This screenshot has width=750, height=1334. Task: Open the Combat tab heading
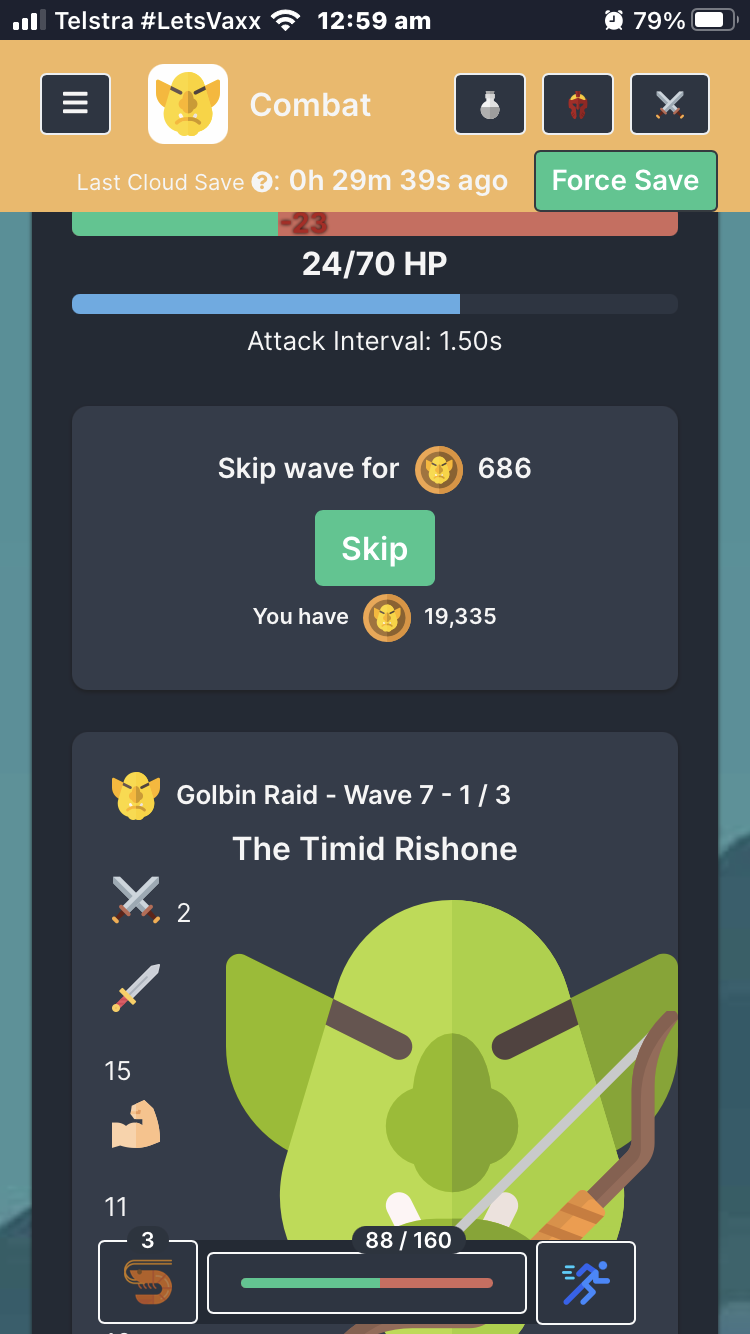pyautogui.click(x=310, y=104)
